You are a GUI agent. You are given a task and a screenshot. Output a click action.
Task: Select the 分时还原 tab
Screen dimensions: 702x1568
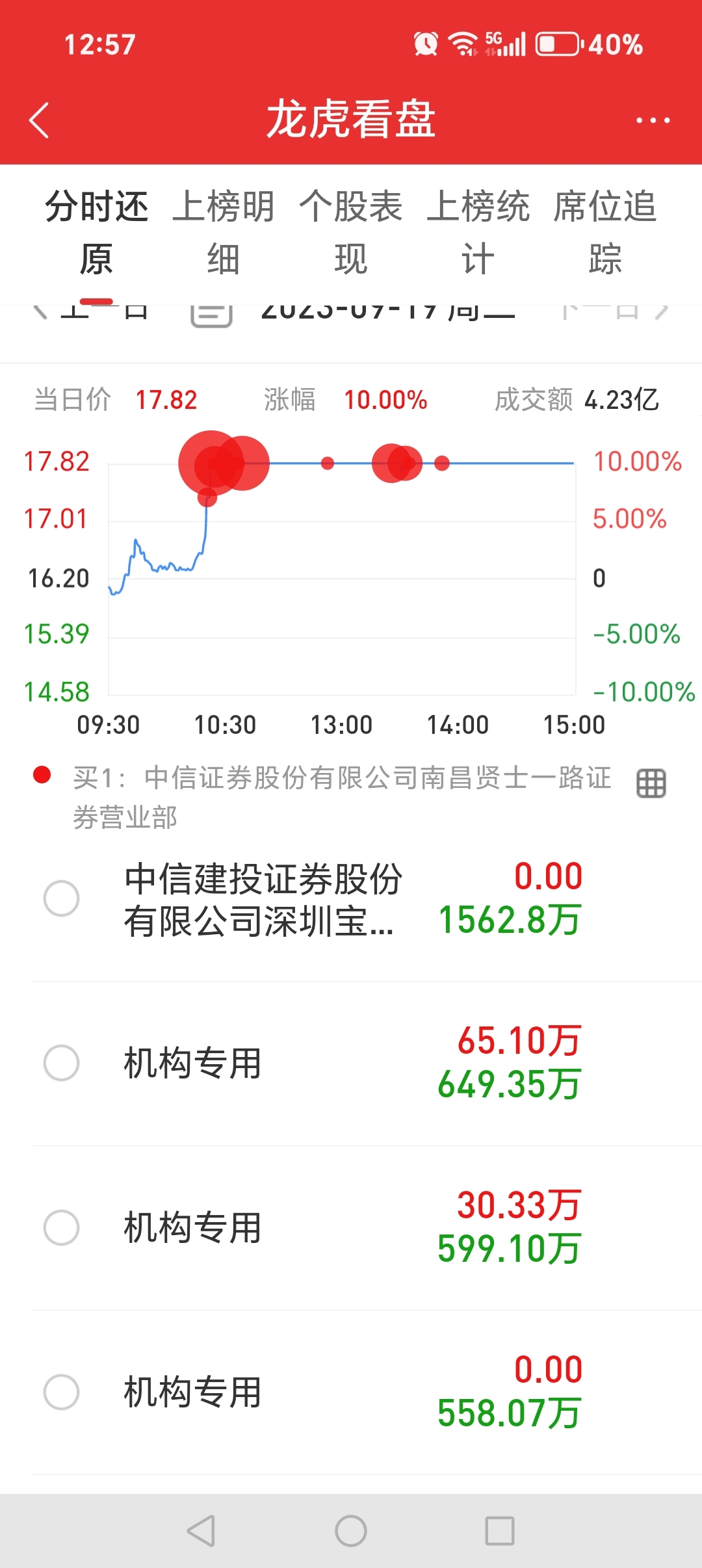pyautogui.click(x=96, y=233)
